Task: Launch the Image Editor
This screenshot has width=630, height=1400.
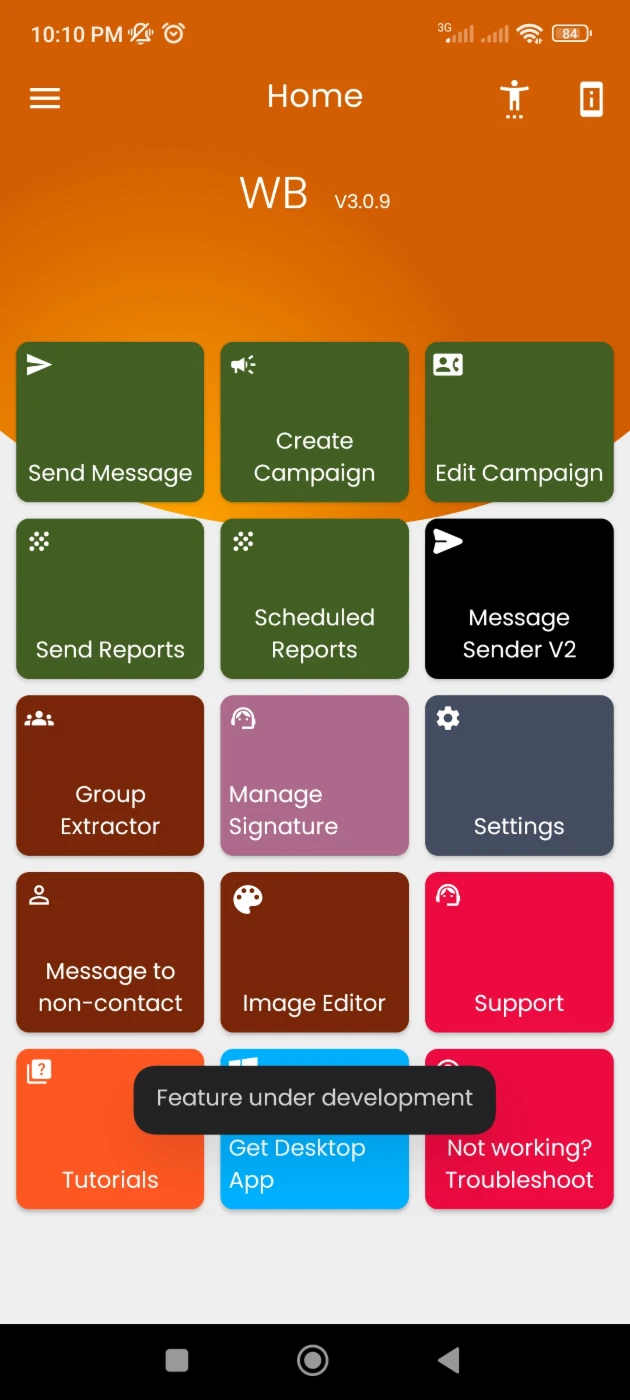Action: pos(314,952)
